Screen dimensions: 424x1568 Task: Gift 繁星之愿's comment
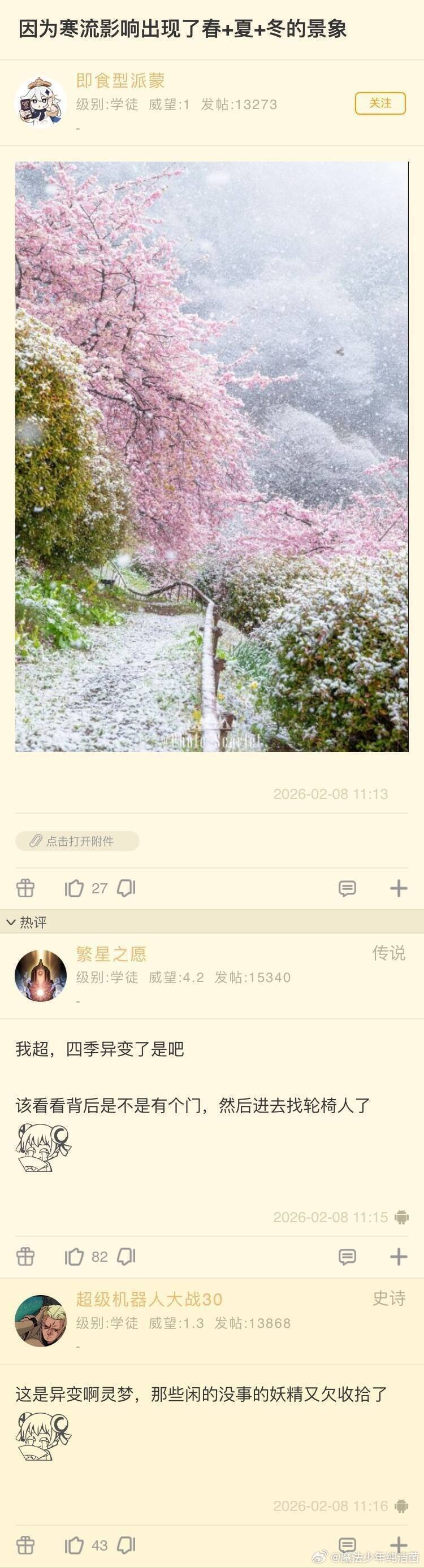tap(25, 1256)
